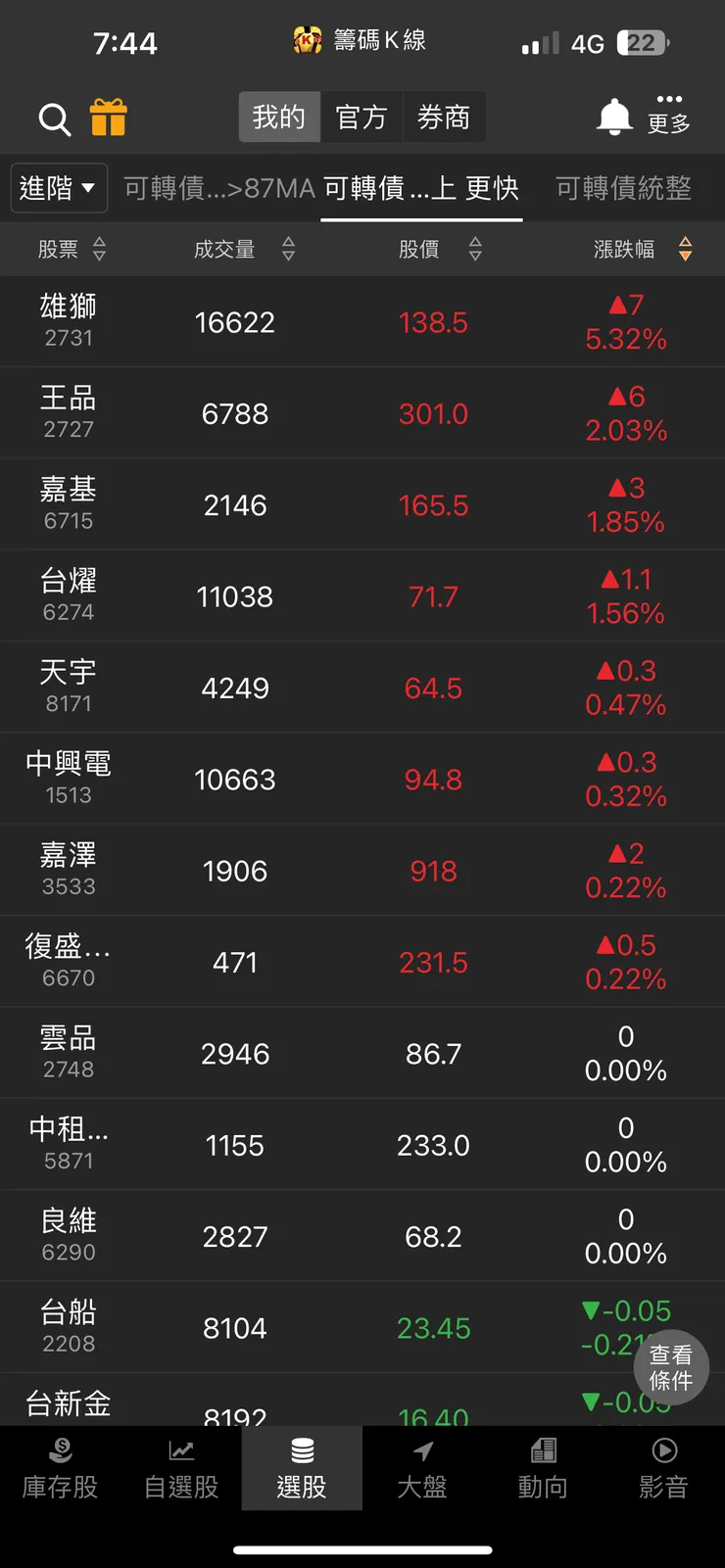
Task: Expand sorting options for 股票 column
Action: [x=99, y=249]
